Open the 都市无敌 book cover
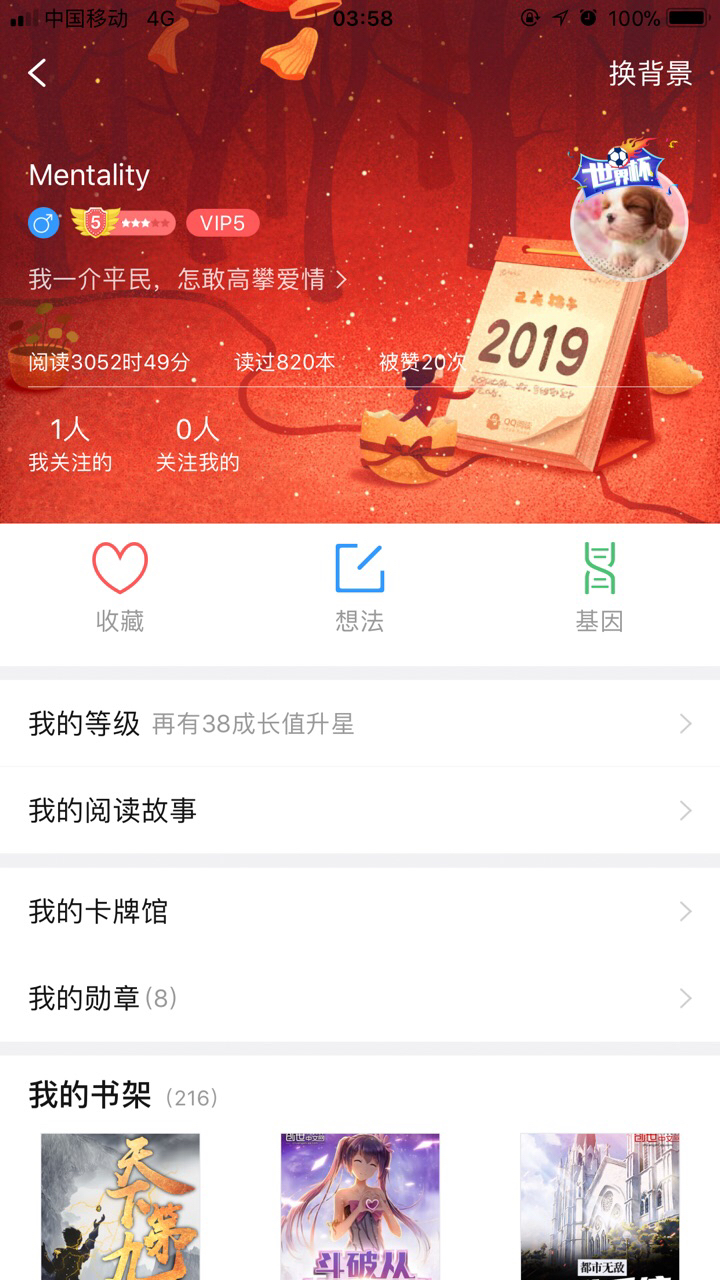The height and width of the screenshot is (1280, 720). [600, 1206]
